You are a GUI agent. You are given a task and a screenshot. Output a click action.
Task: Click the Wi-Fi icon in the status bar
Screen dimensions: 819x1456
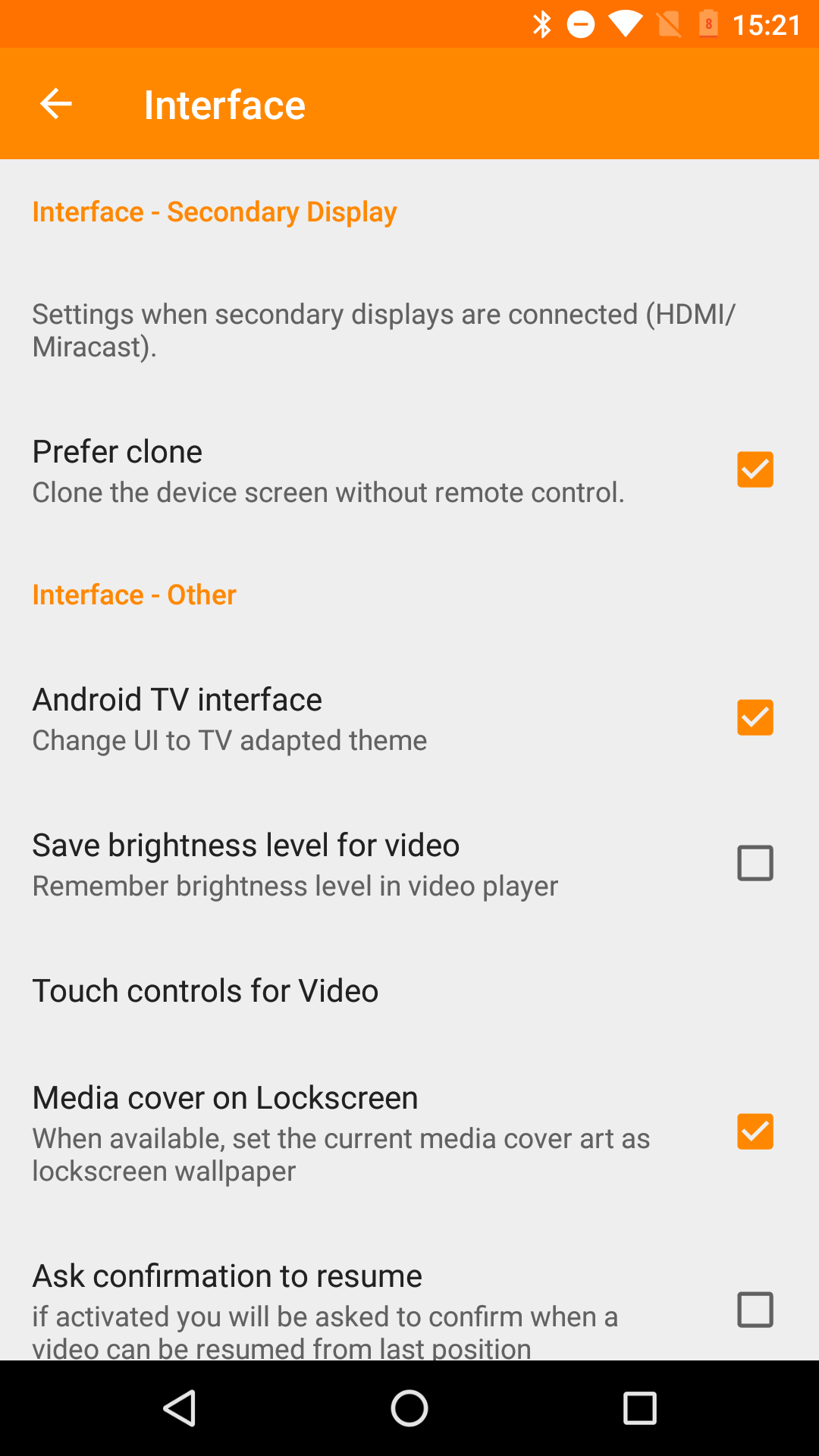point(624,24)
